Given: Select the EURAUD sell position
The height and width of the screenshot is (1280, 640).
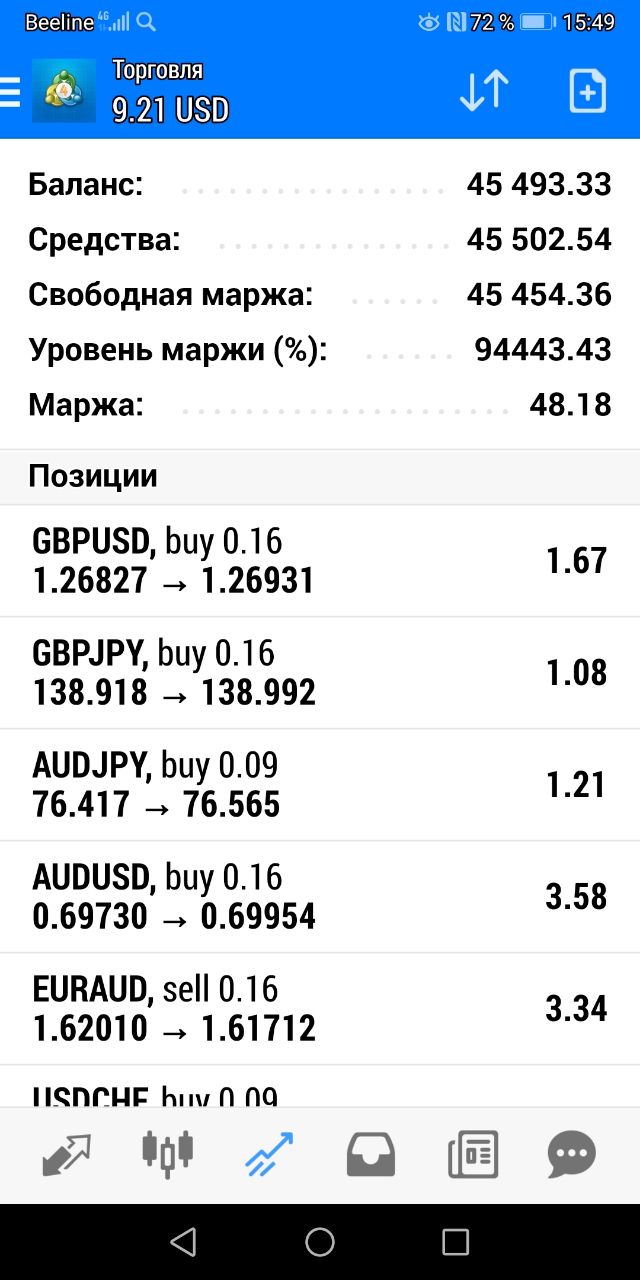Looking at the screenshot, I should [x=320, y=1009].
